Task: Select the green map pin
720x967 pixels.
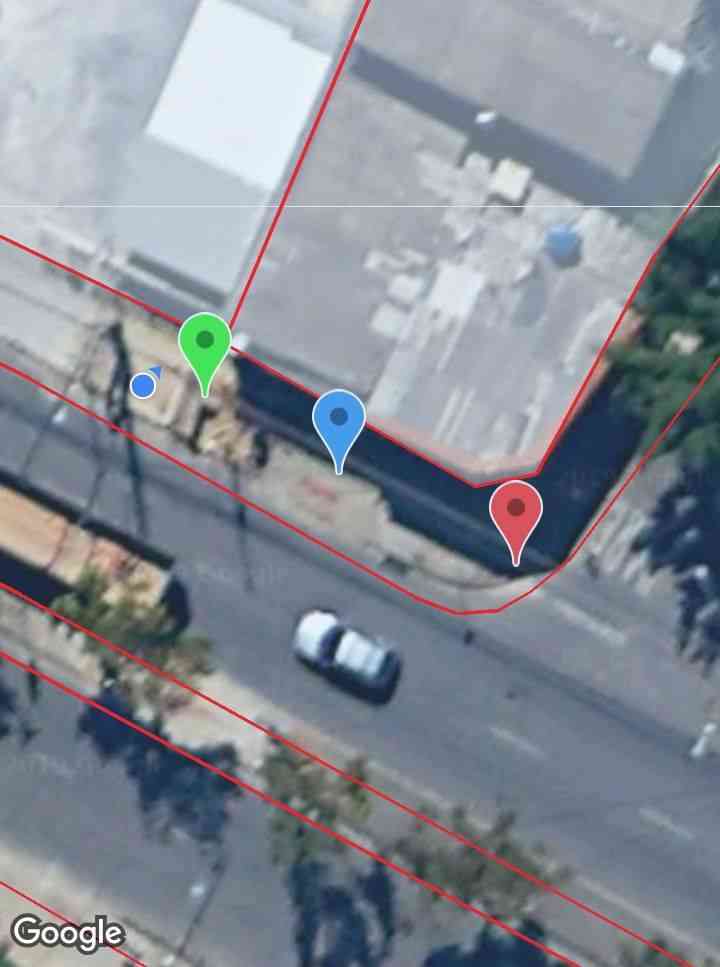Action: [205, 345]
